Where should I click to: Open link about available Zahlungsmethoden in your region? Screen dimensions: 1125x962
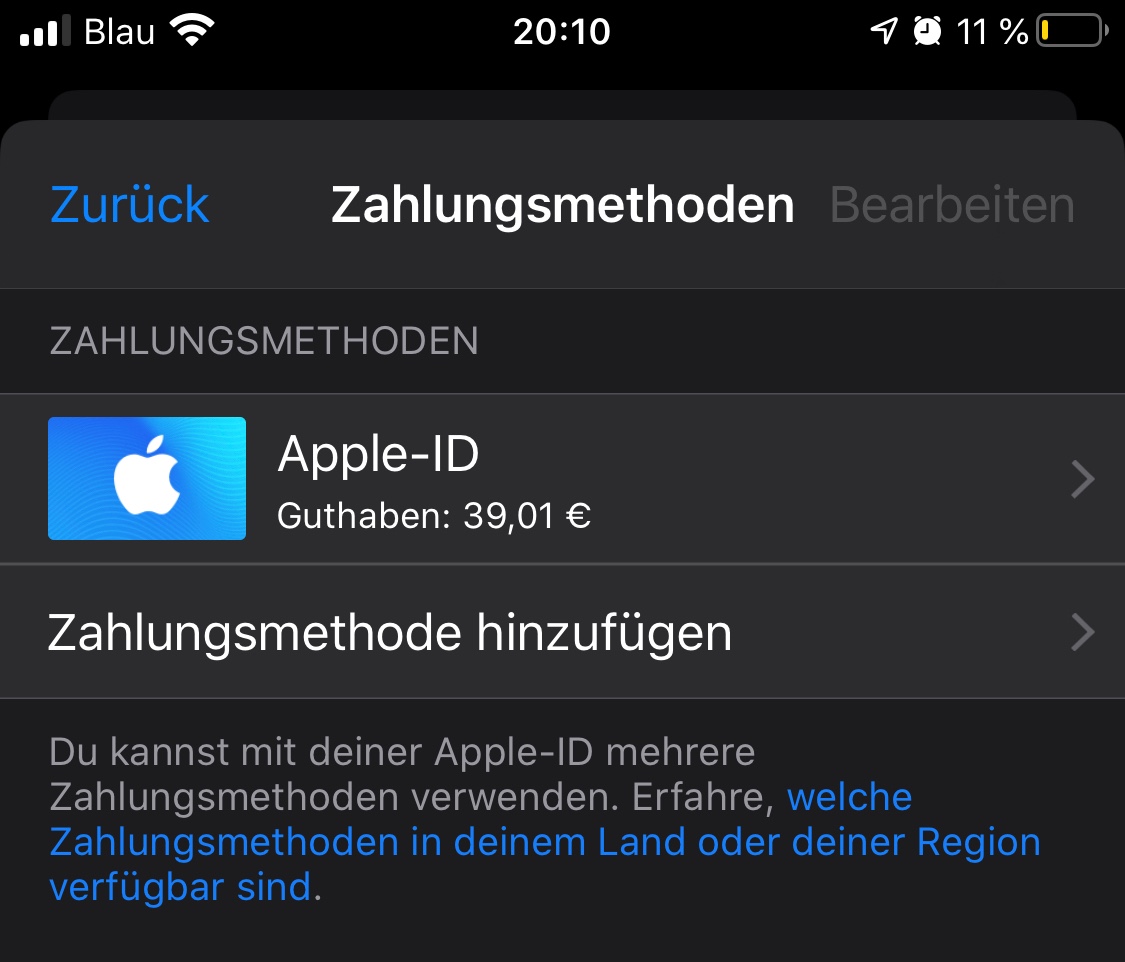pyautogui.click(x=544, y=842)
